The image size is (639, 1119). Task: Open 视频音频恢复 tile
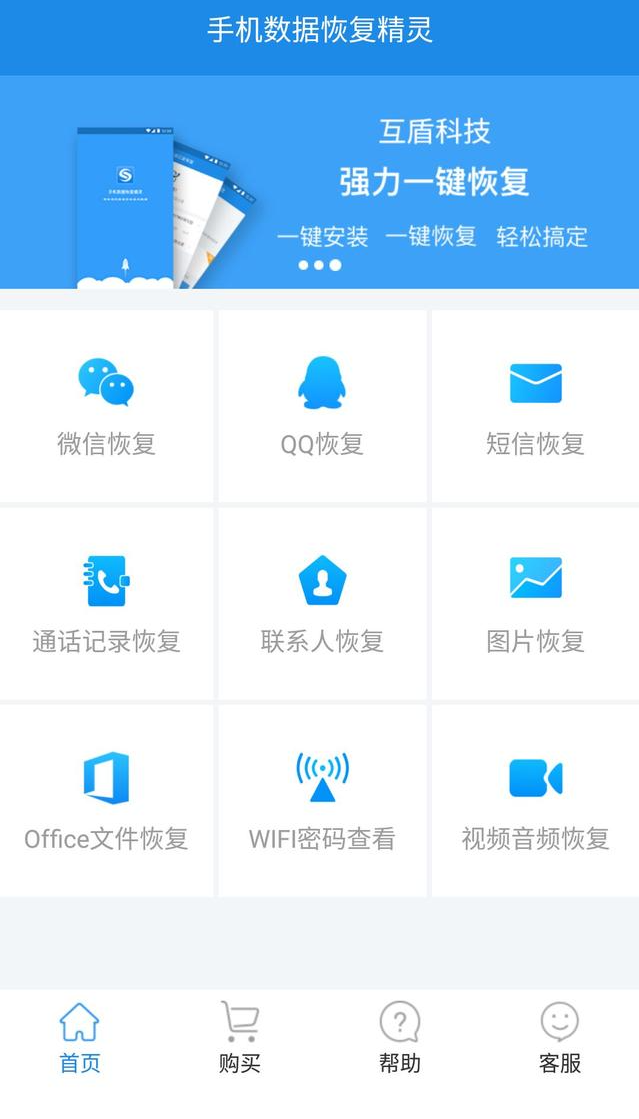535,801
